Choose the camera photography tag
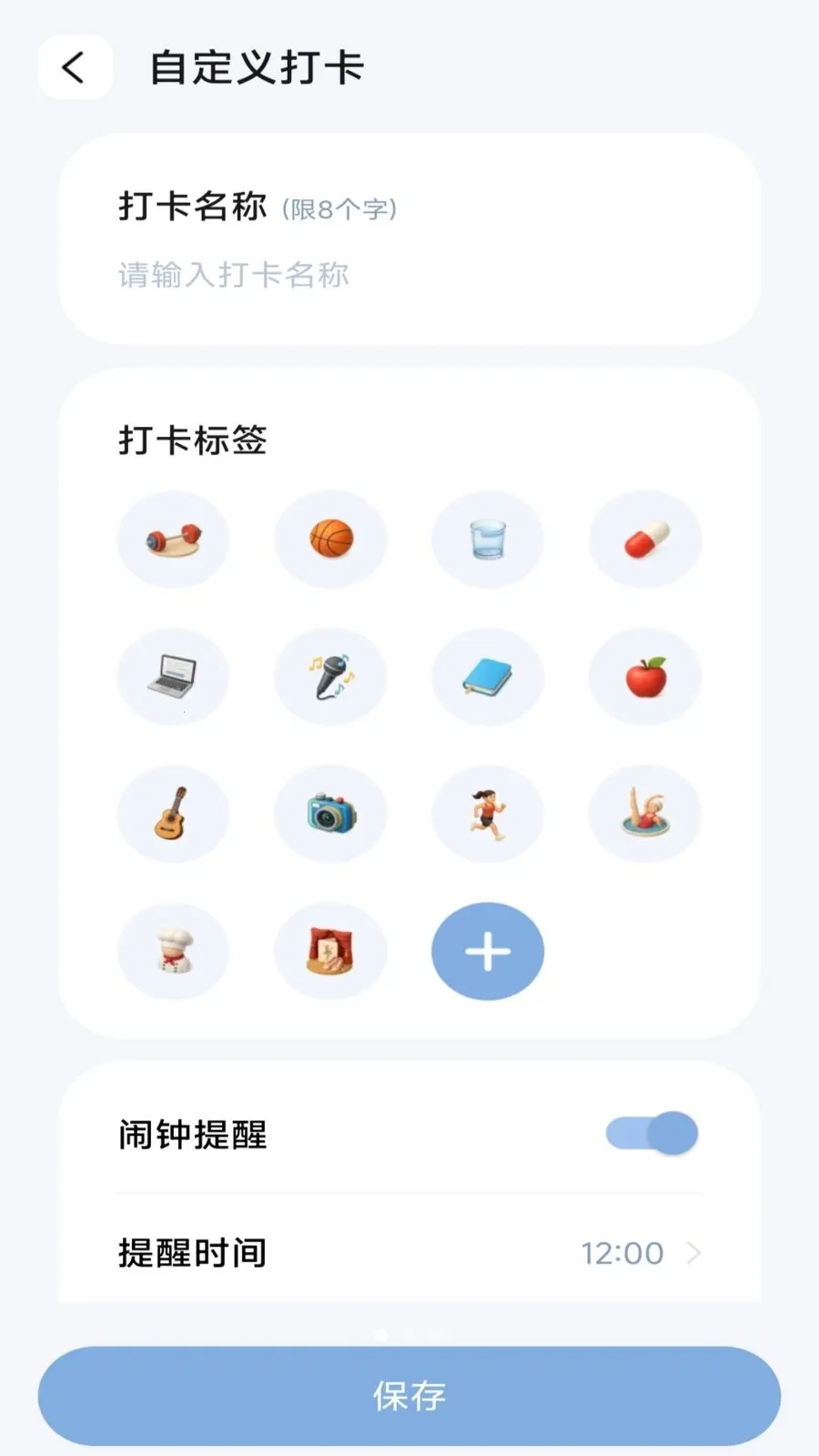This screenshot has width=819, height=1456. click(331, 813)
